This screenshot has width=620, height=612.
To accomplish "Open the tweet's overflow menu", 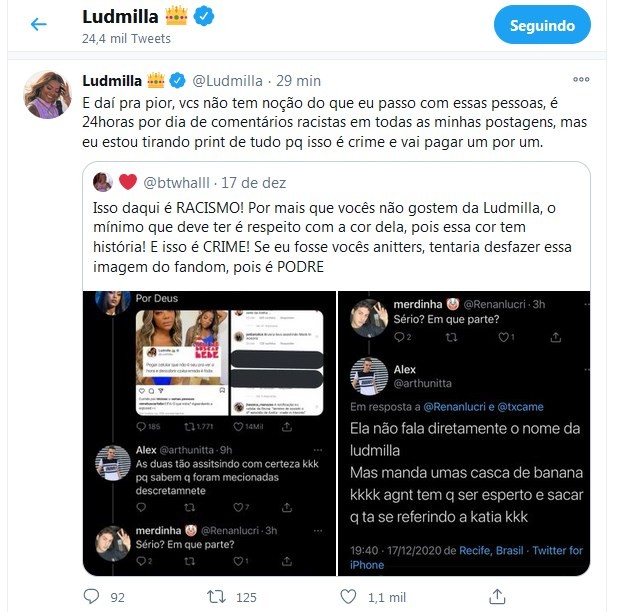I will (x=581, y=79).
